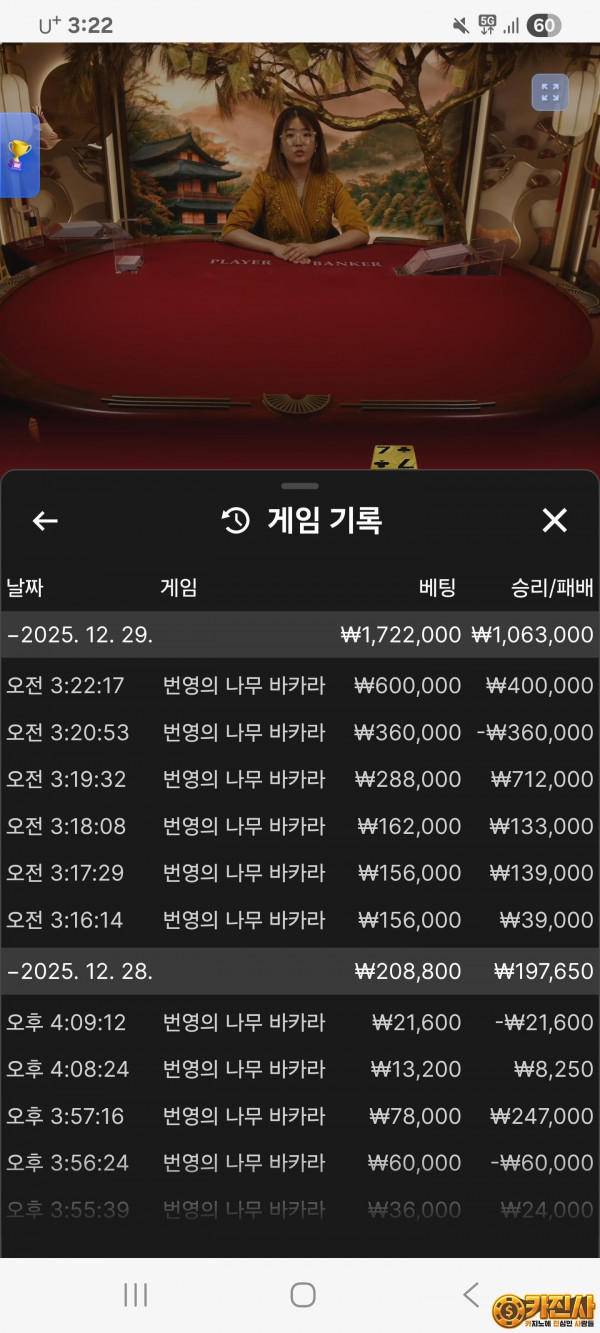Open the 오전 3:17:29 game record

[x=300, y=873]
